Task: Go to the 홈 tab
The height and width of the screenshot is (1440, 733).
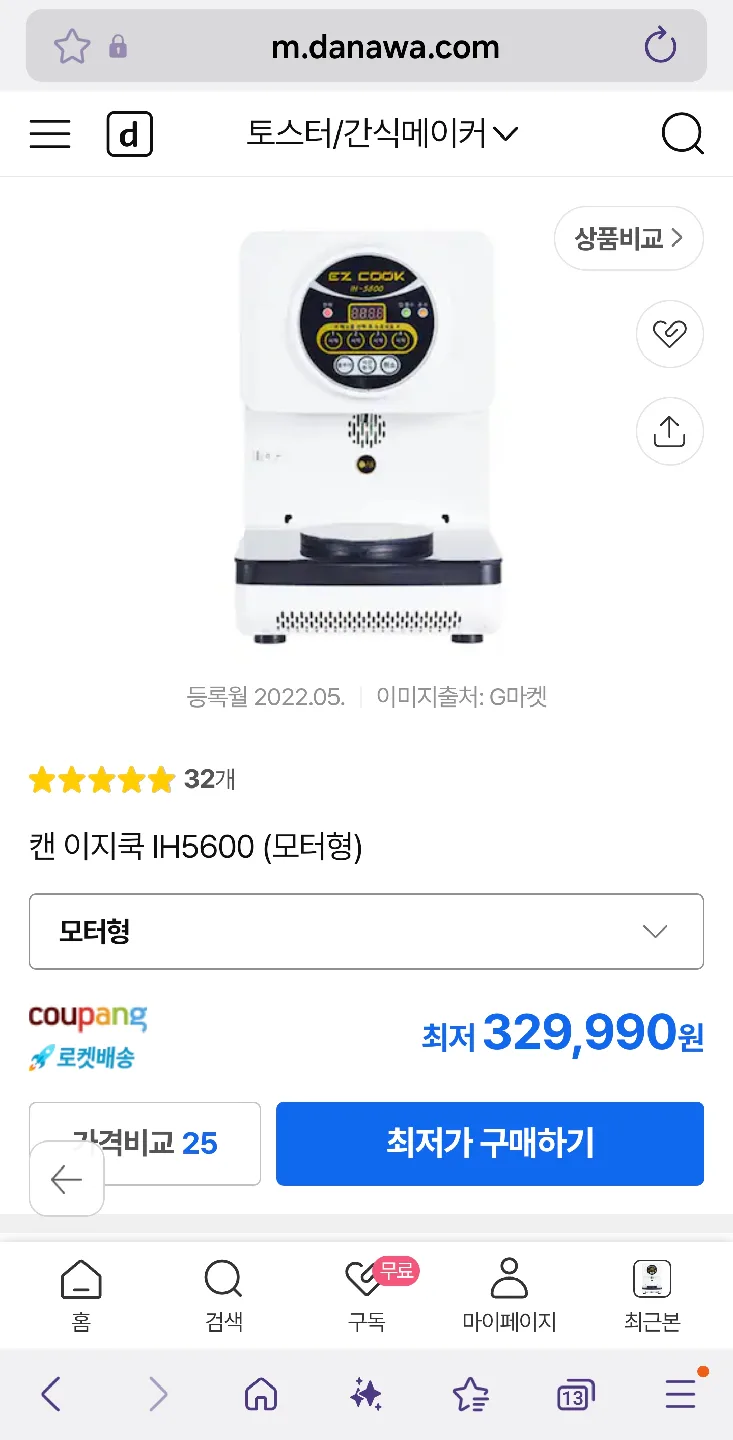Action: (x=81, y=1295)
